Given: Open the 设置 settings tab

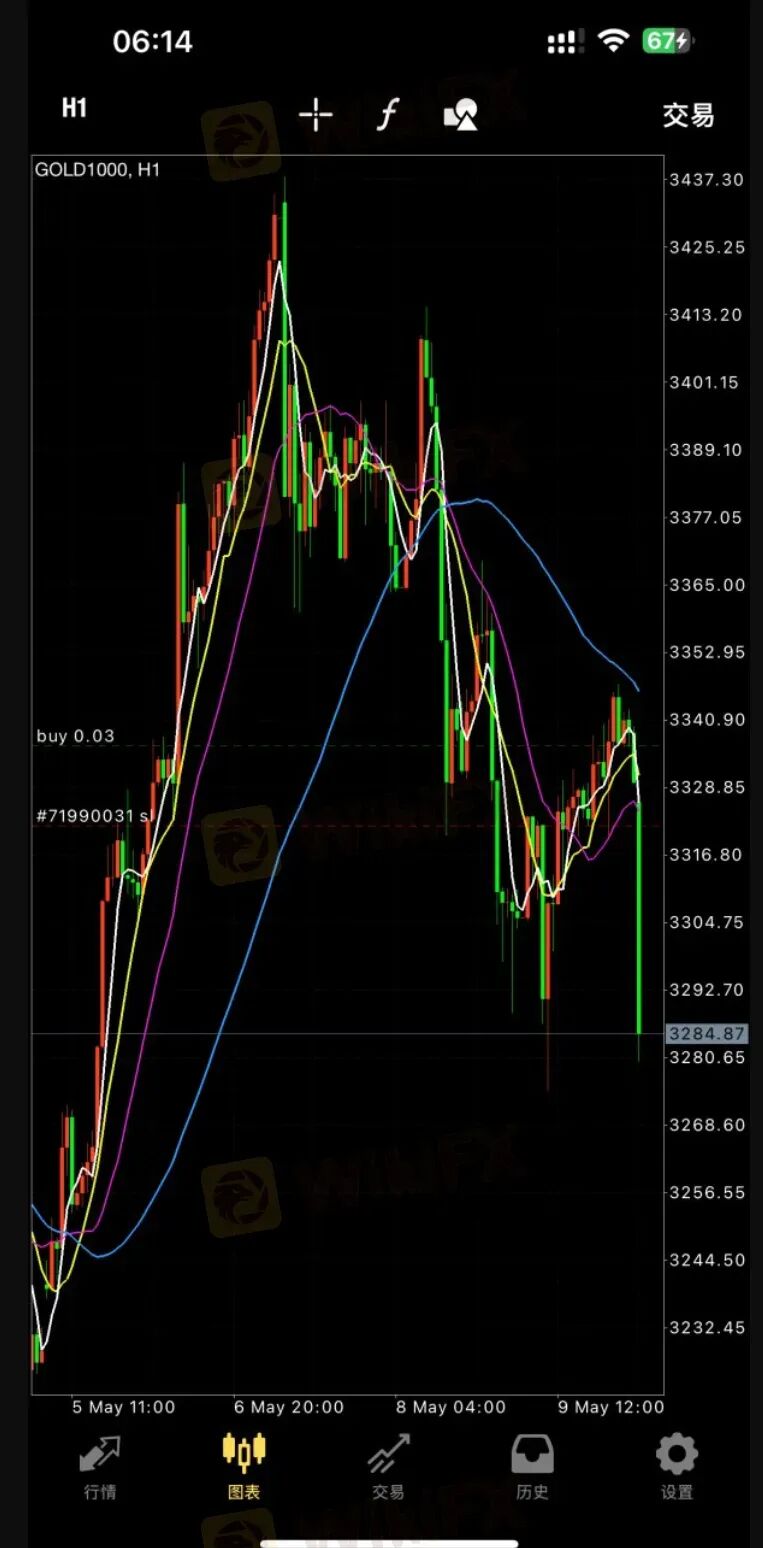Looking at the screenshot, I should (x=676, y=1466).
